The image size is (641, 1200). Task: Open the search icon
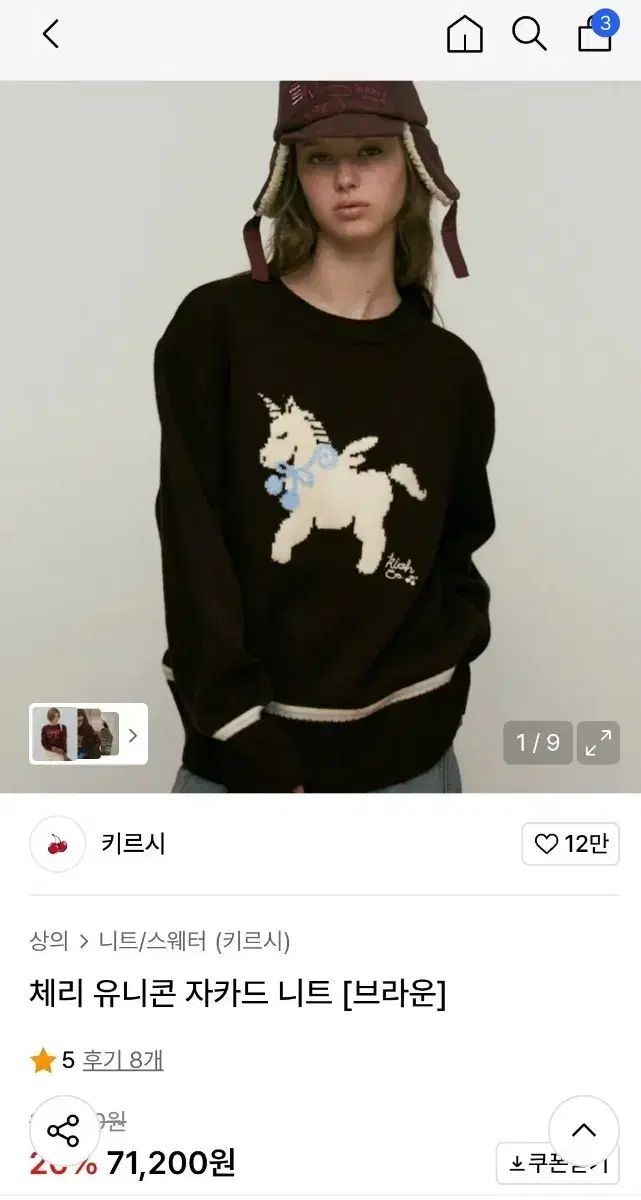[x=529, y=34]
